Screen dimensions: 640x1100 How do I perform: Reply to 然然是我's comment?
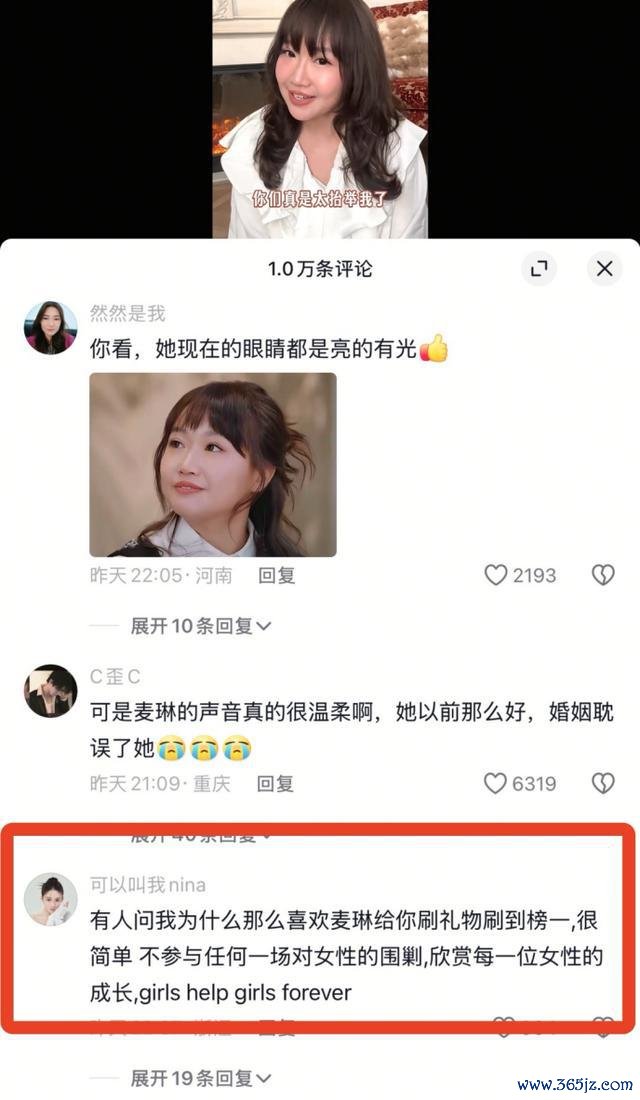(x=277, y=575)
